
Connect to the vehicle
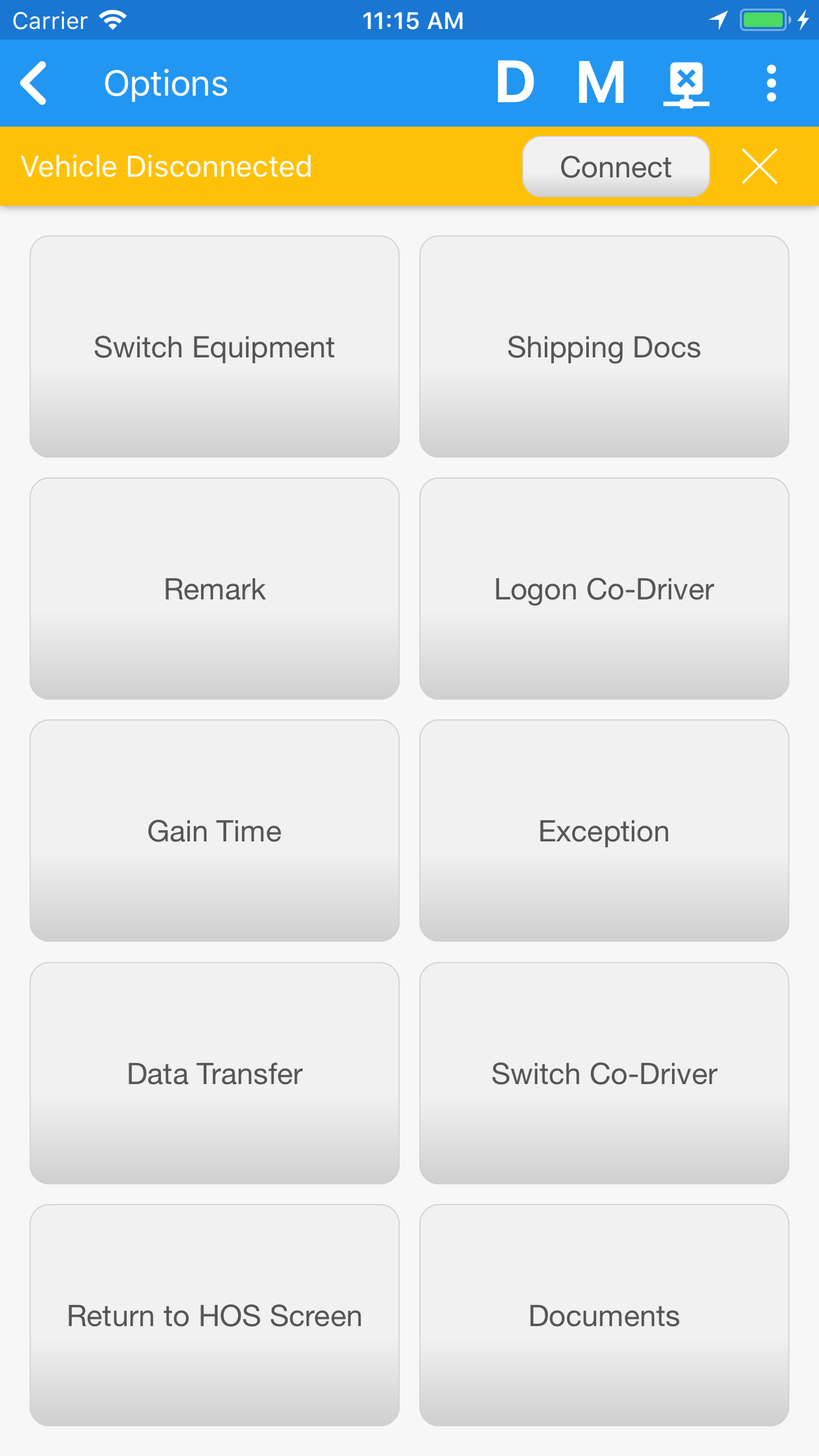[616, 167]
